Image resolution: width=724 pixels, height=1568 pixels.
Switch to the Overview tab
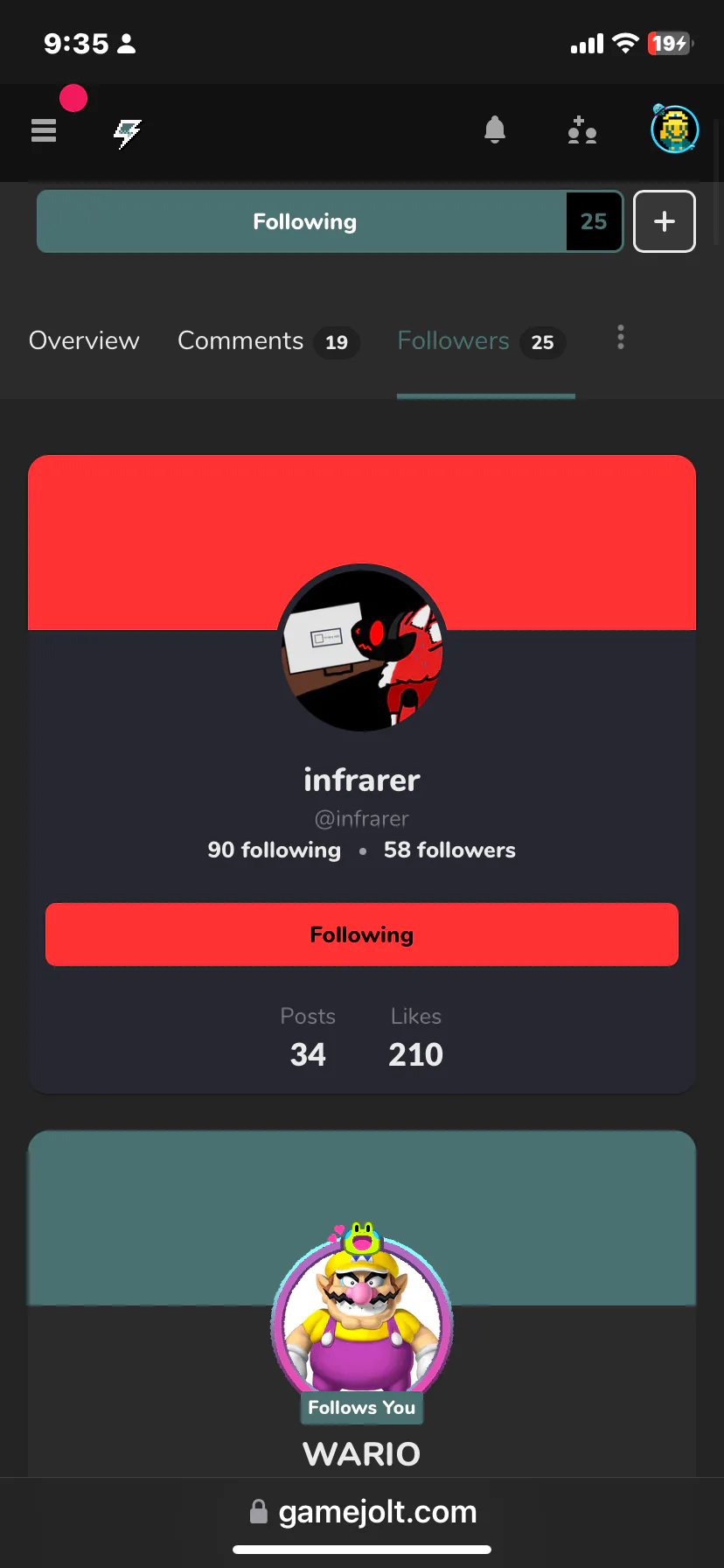click(x=84, y=340)
